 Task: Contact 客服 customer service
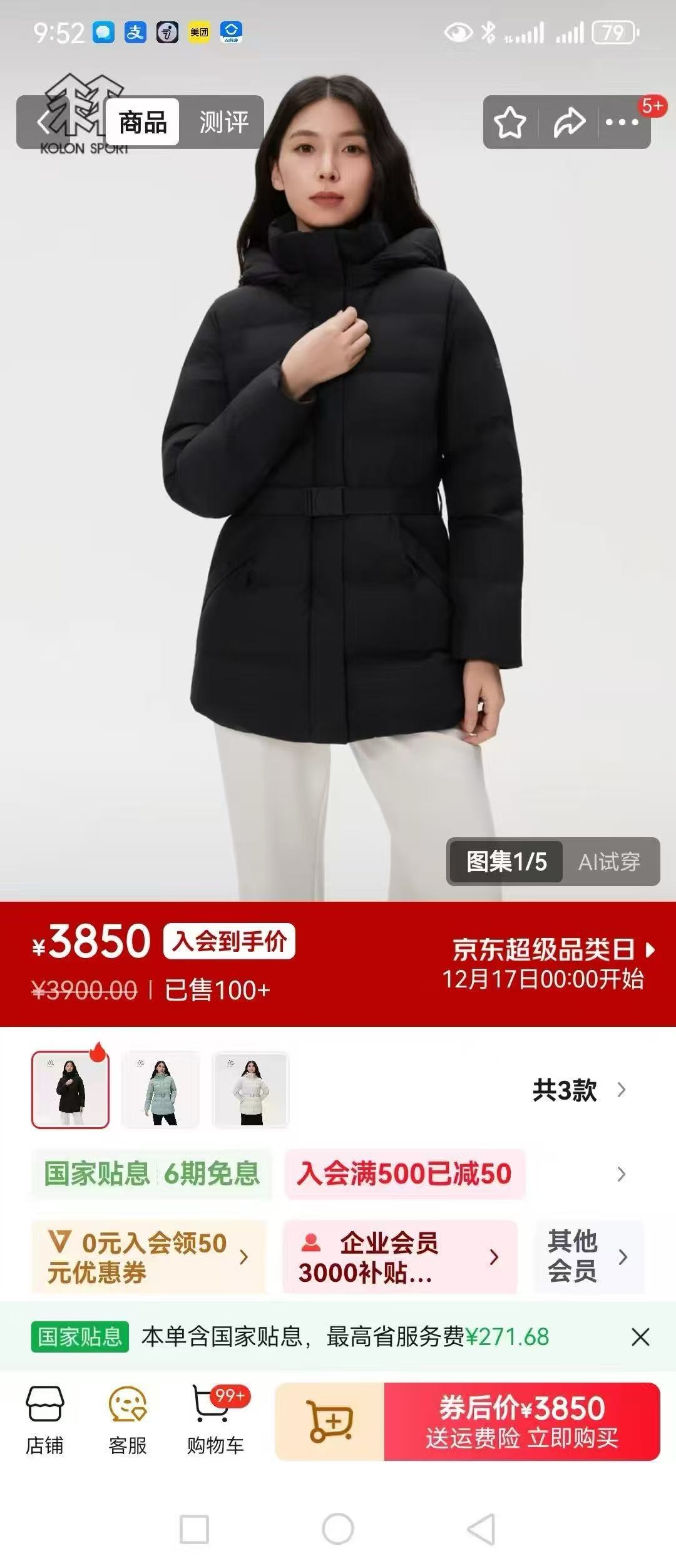(x=128, y=1421)
